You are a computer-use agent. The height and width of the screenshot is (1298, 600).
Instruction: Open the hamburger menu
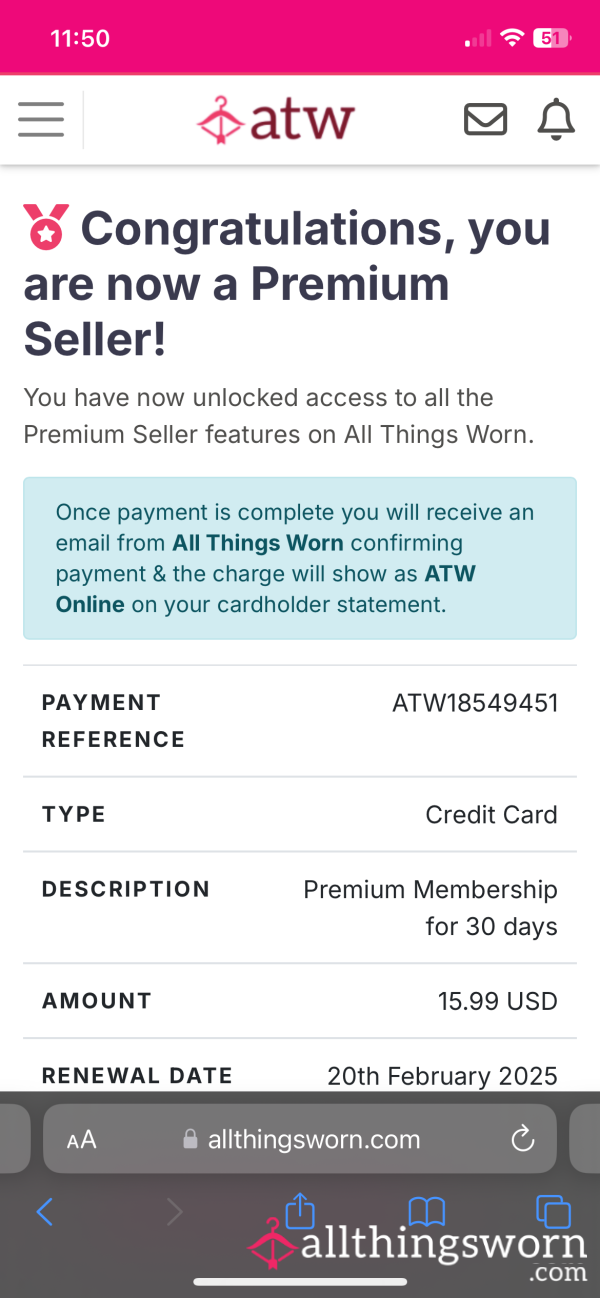(x=41, y=120)
